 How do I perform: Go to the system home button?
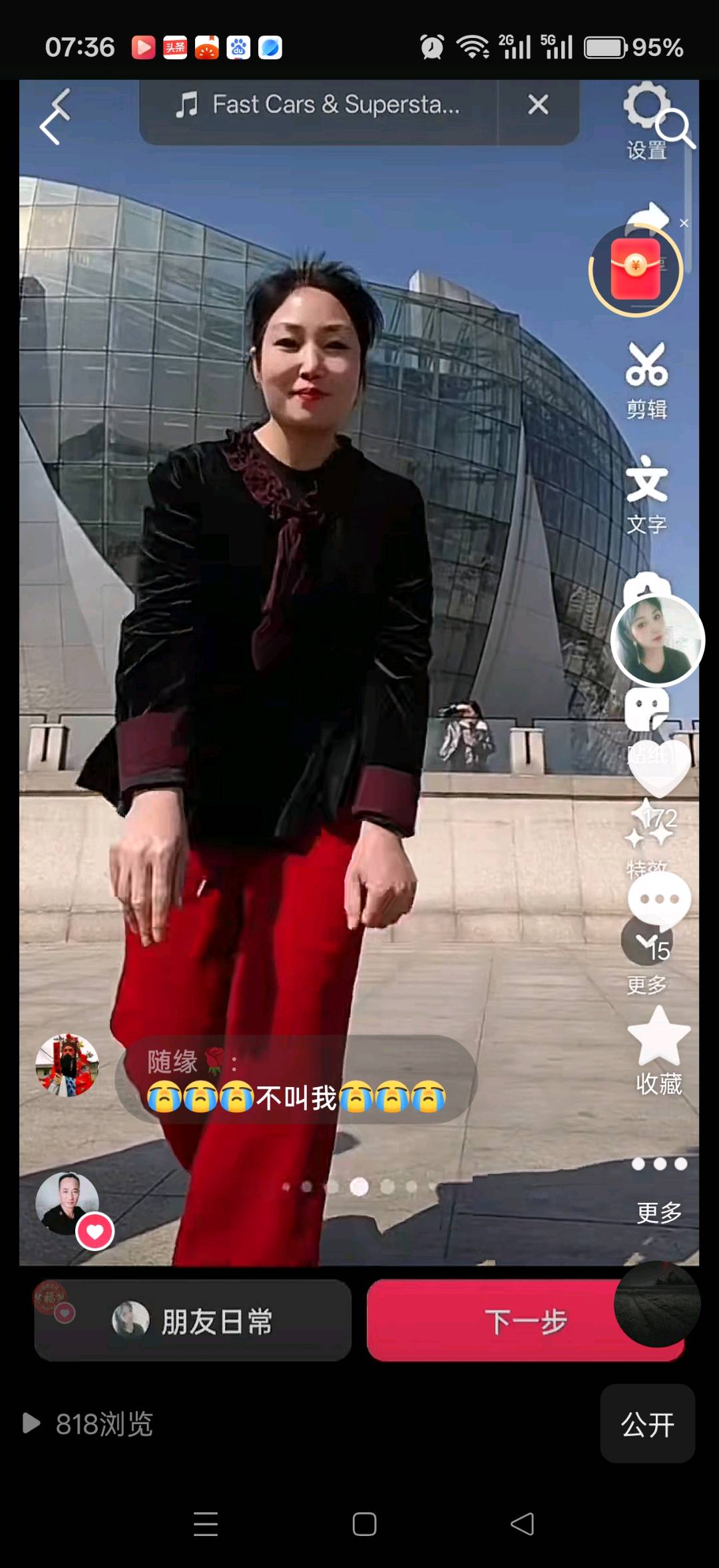[364, 1524]
